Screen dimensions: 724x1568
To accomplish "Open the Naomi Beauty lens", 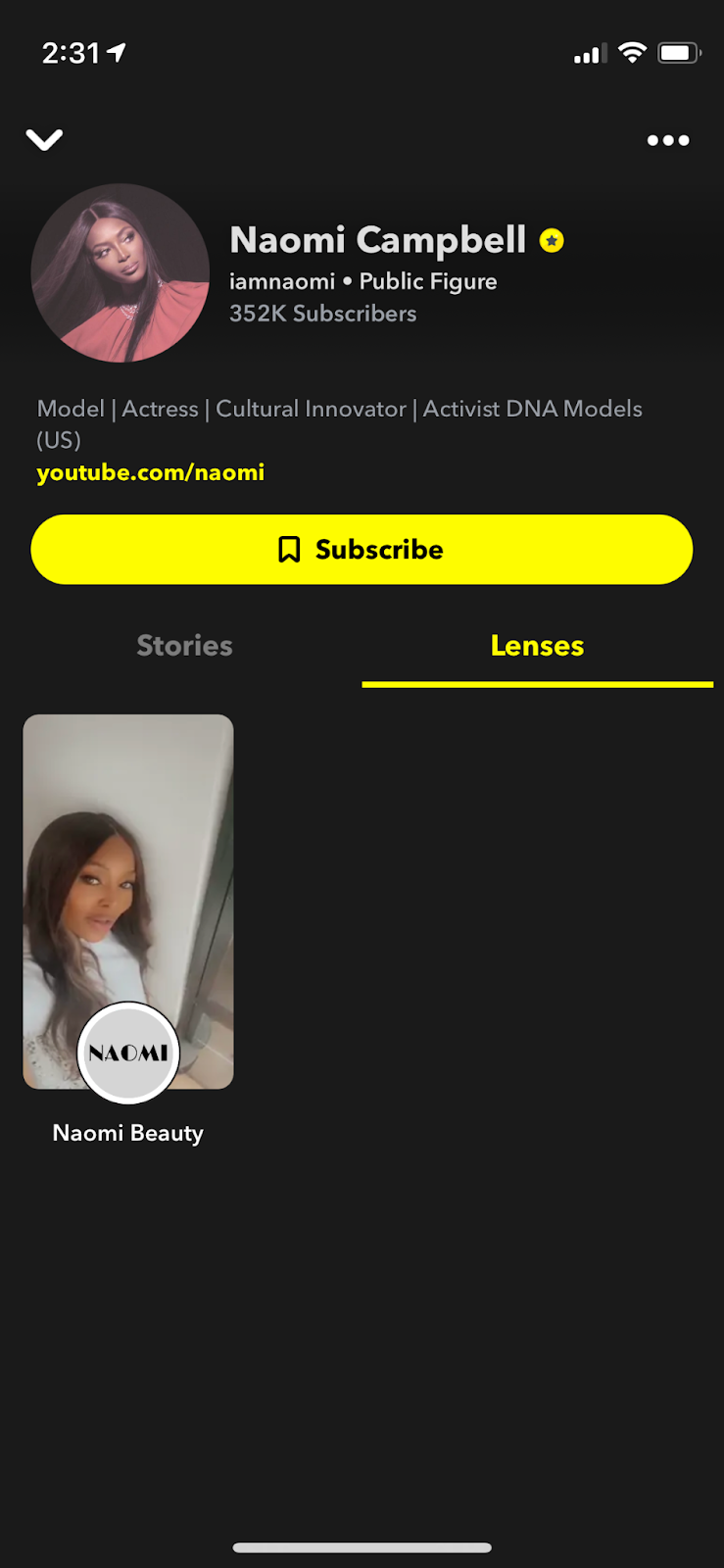I will [128, 902].
